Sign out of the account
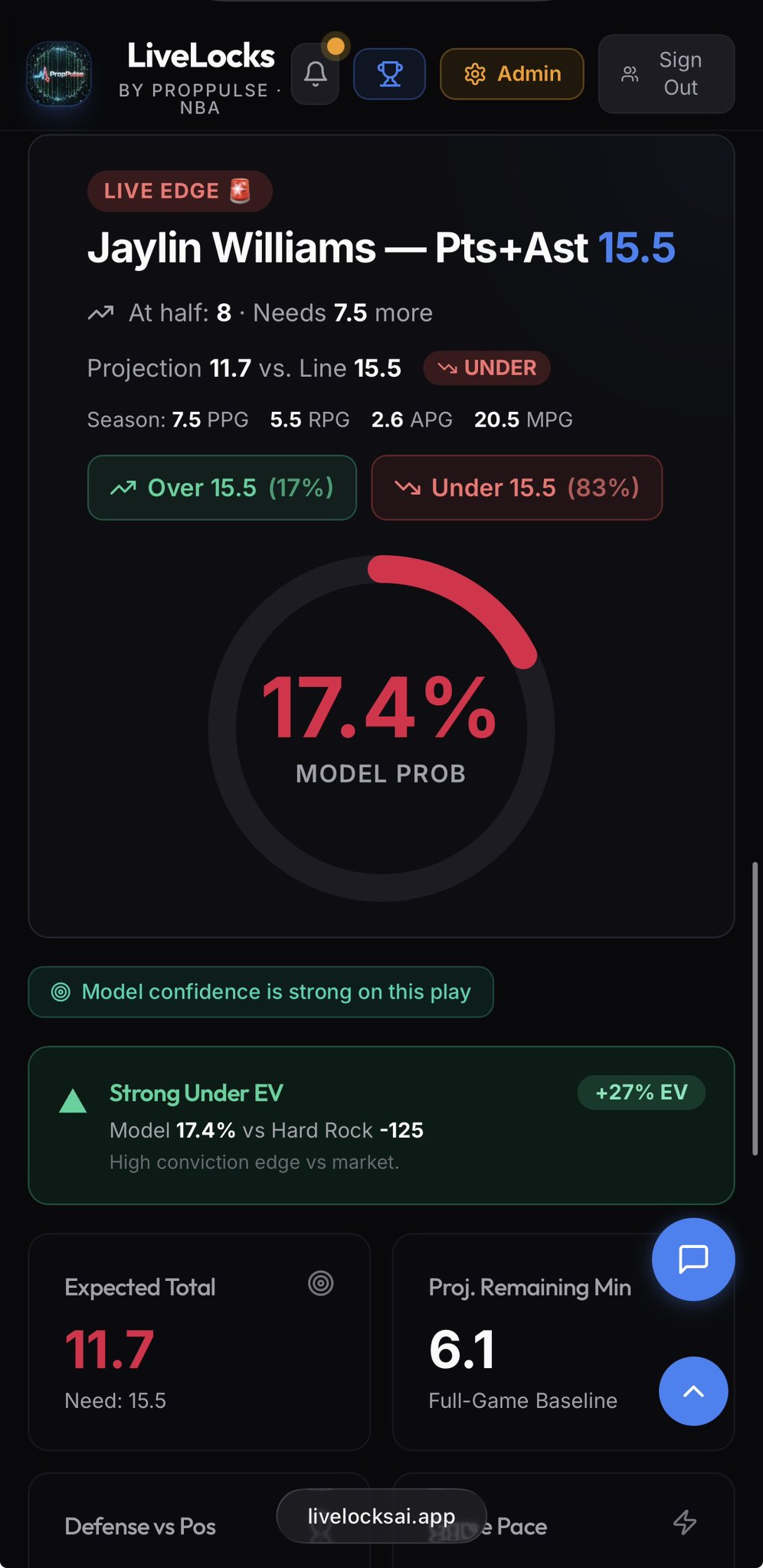 (666, 74)
